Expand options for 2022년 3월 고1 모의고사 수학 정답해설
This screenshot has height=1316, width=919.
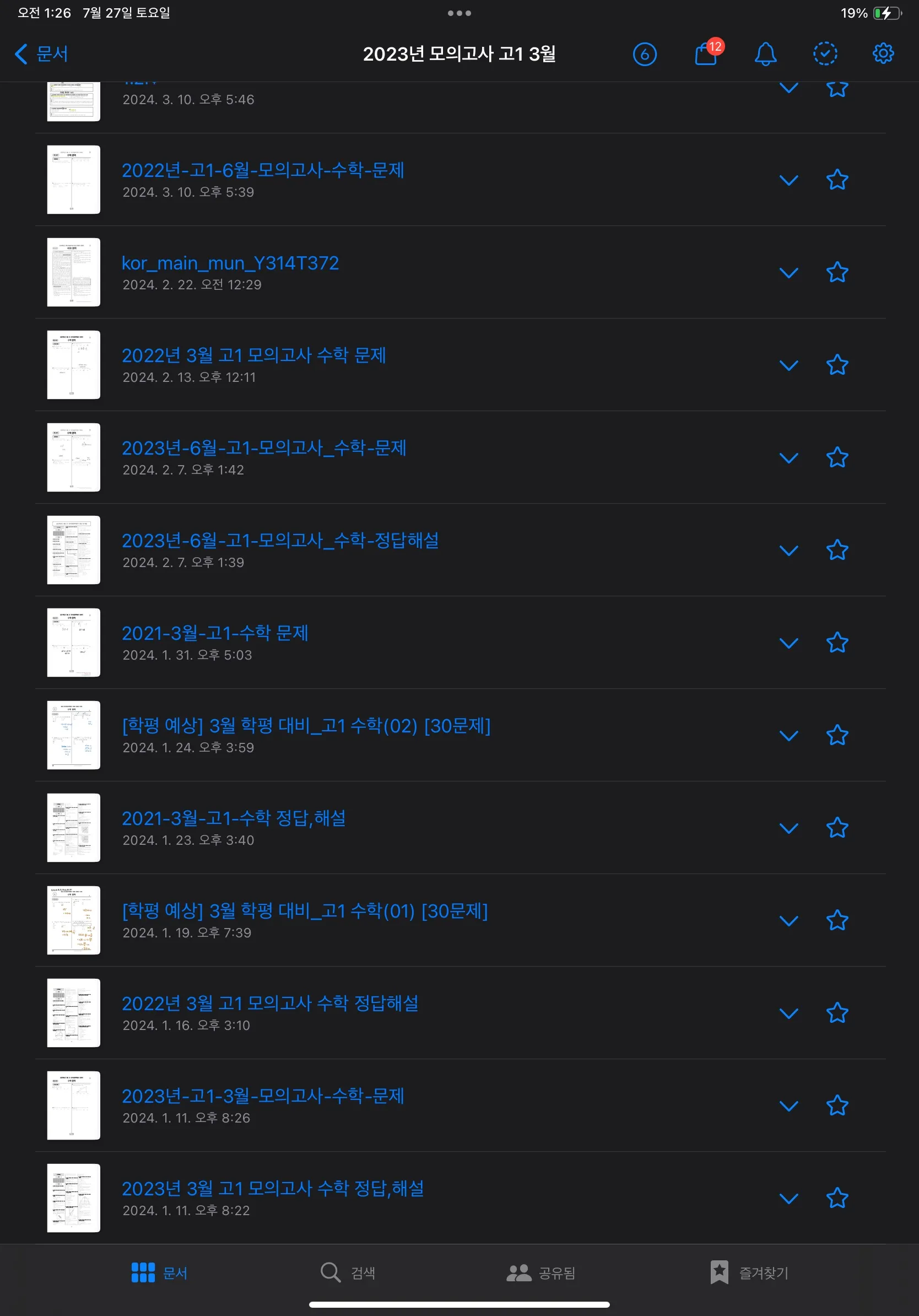788,1013
